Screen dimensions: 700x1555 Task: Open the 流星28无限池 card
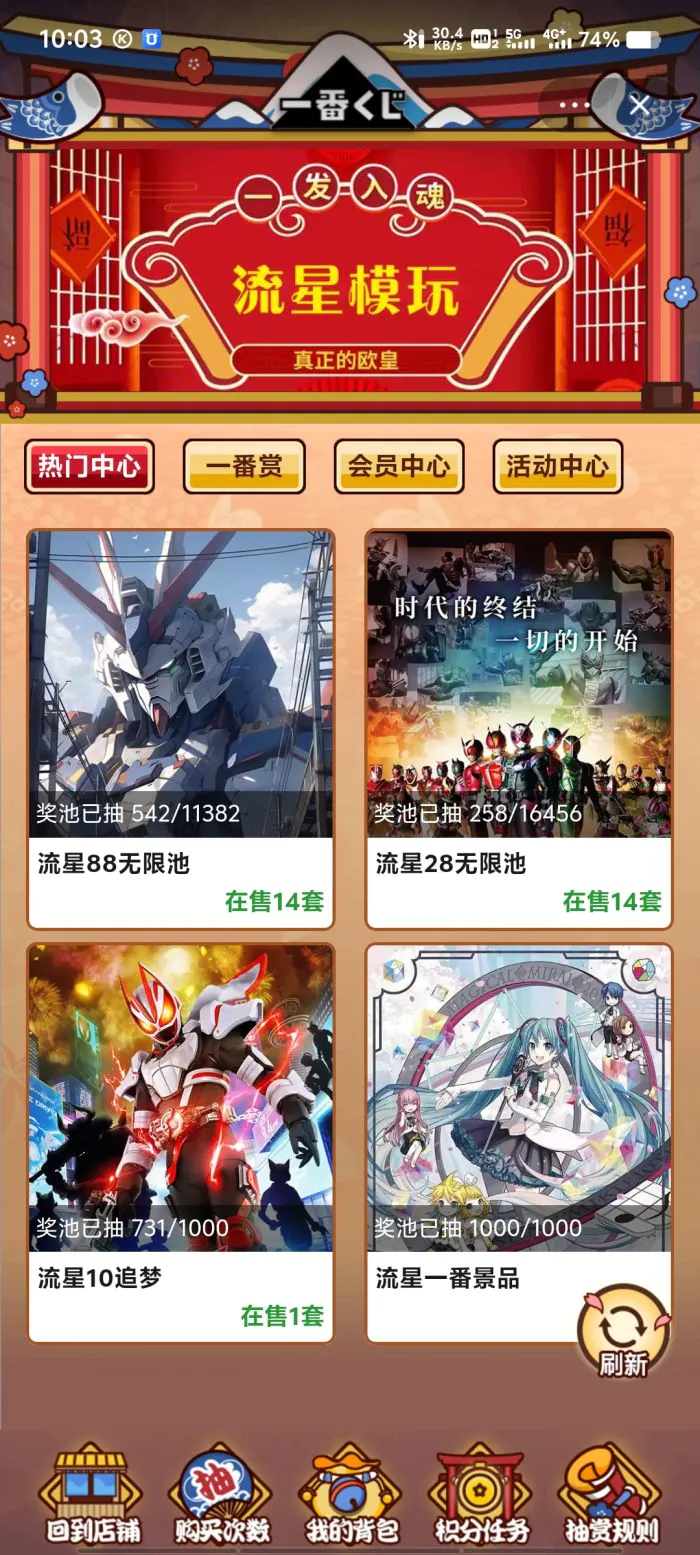518,729
